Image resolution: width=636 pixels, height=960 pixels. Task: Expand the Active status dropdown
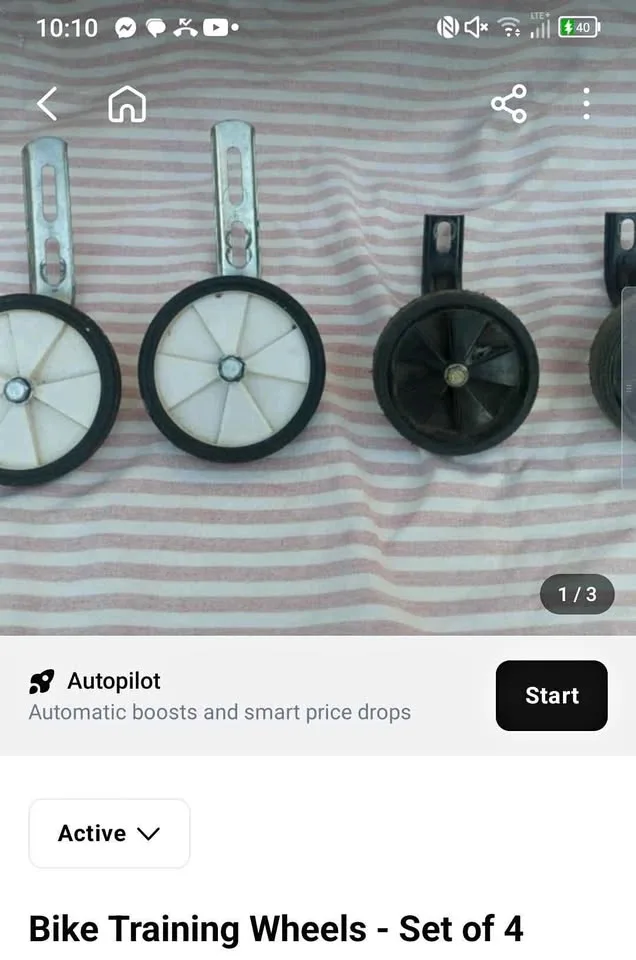point(109,833)
